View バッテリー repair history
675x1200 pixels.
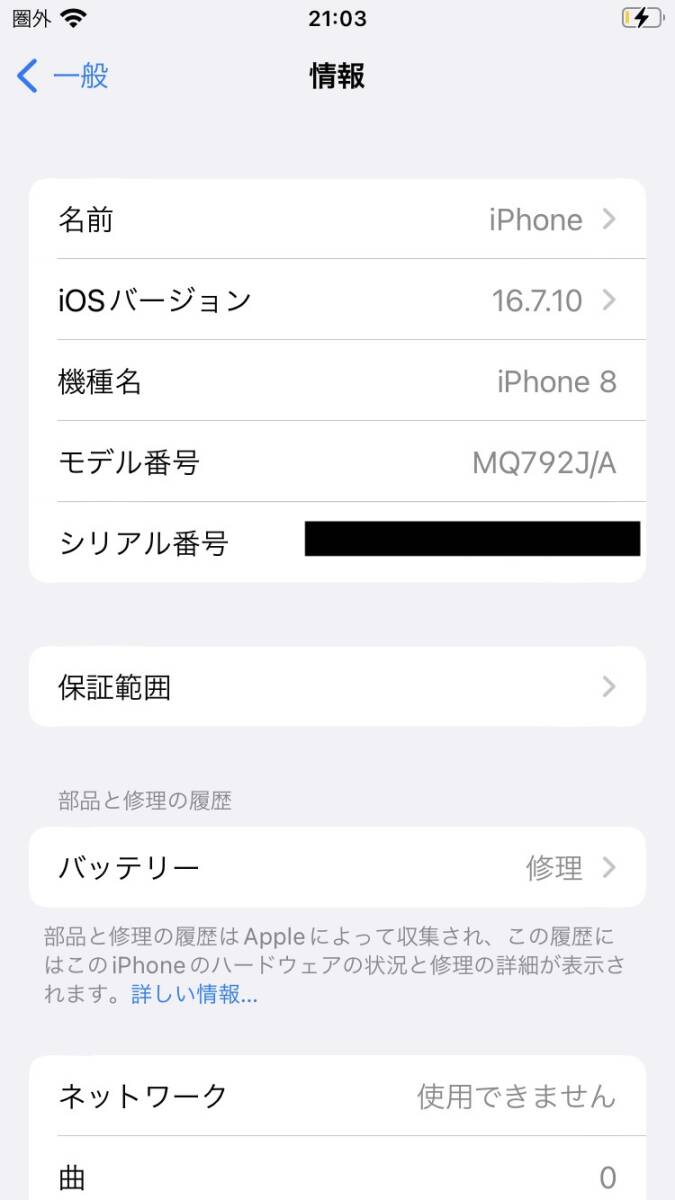coord(337,868)
